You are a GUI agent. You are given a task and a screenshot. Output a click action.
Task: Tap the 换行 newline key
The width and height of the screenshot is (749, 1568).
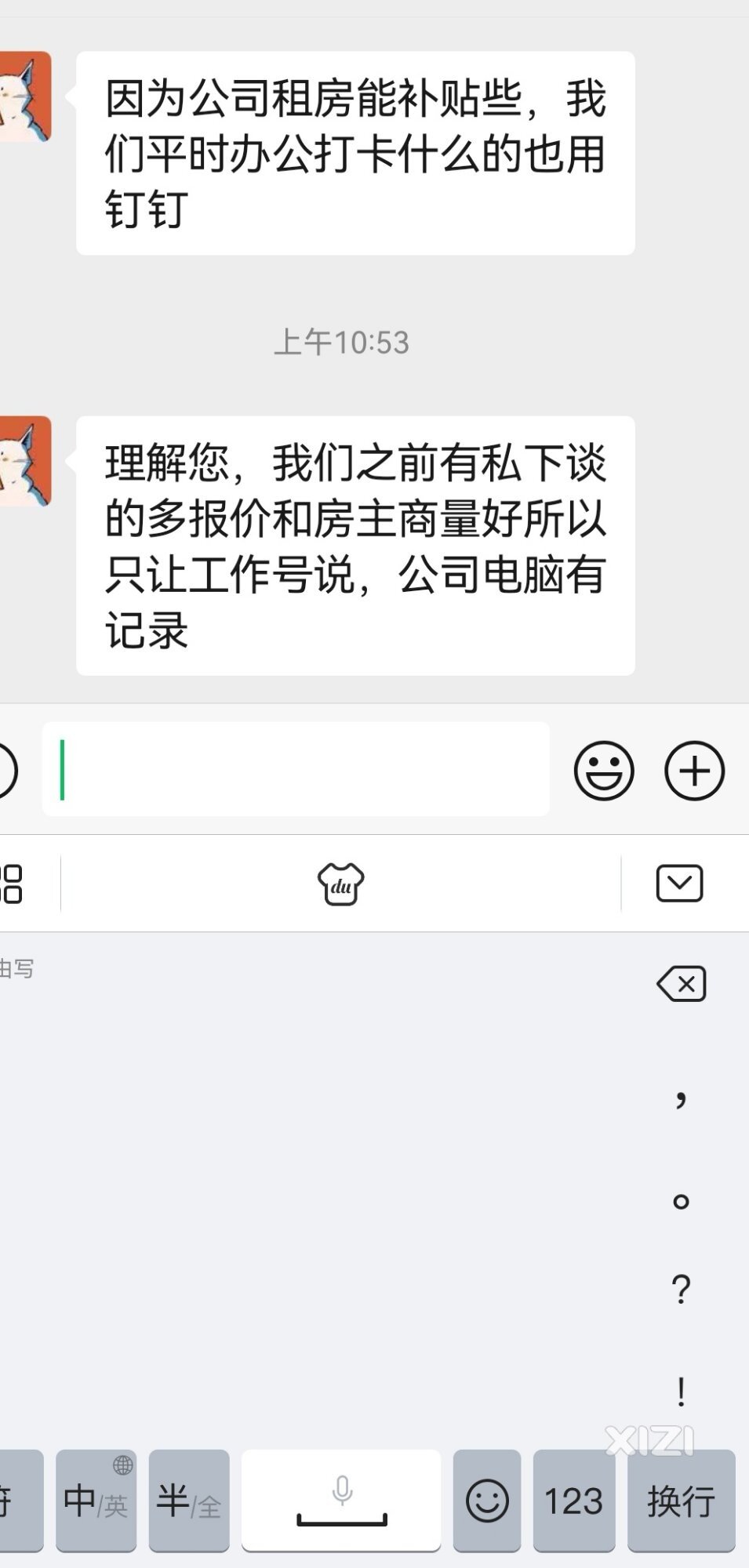pyautogui.click(x=681, y=1500)
